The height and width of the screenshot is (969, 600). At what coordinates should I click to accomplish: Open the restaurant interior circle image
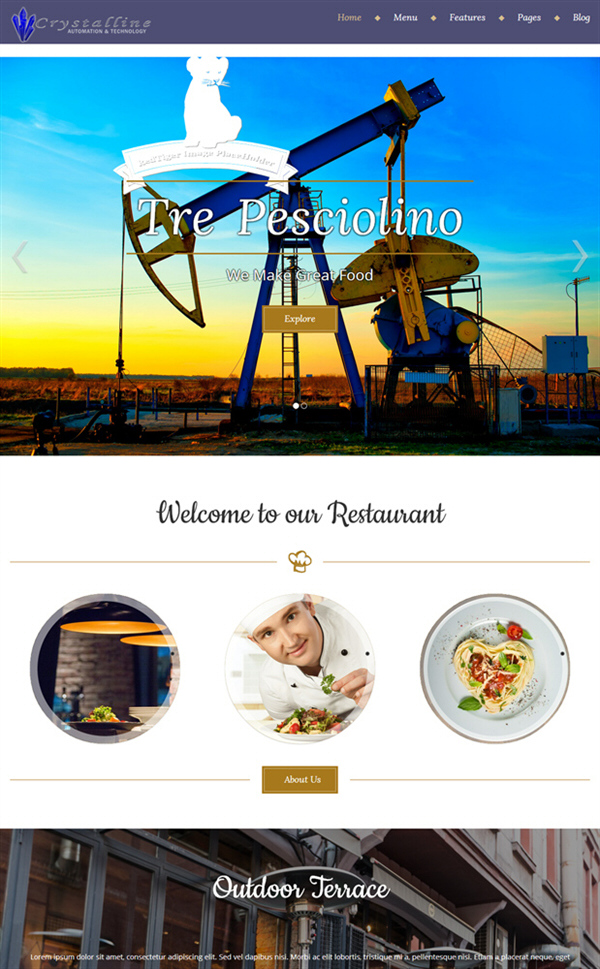[105, 668]
